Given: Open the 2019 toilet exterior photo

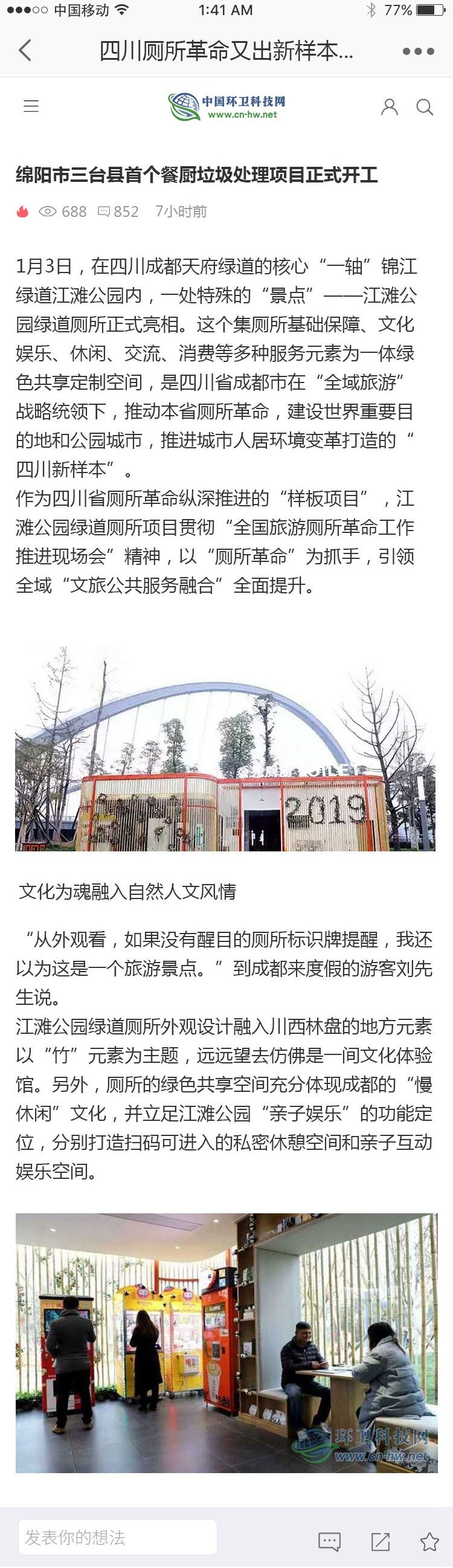Looking at the screenshot, I should click(225, 749).
